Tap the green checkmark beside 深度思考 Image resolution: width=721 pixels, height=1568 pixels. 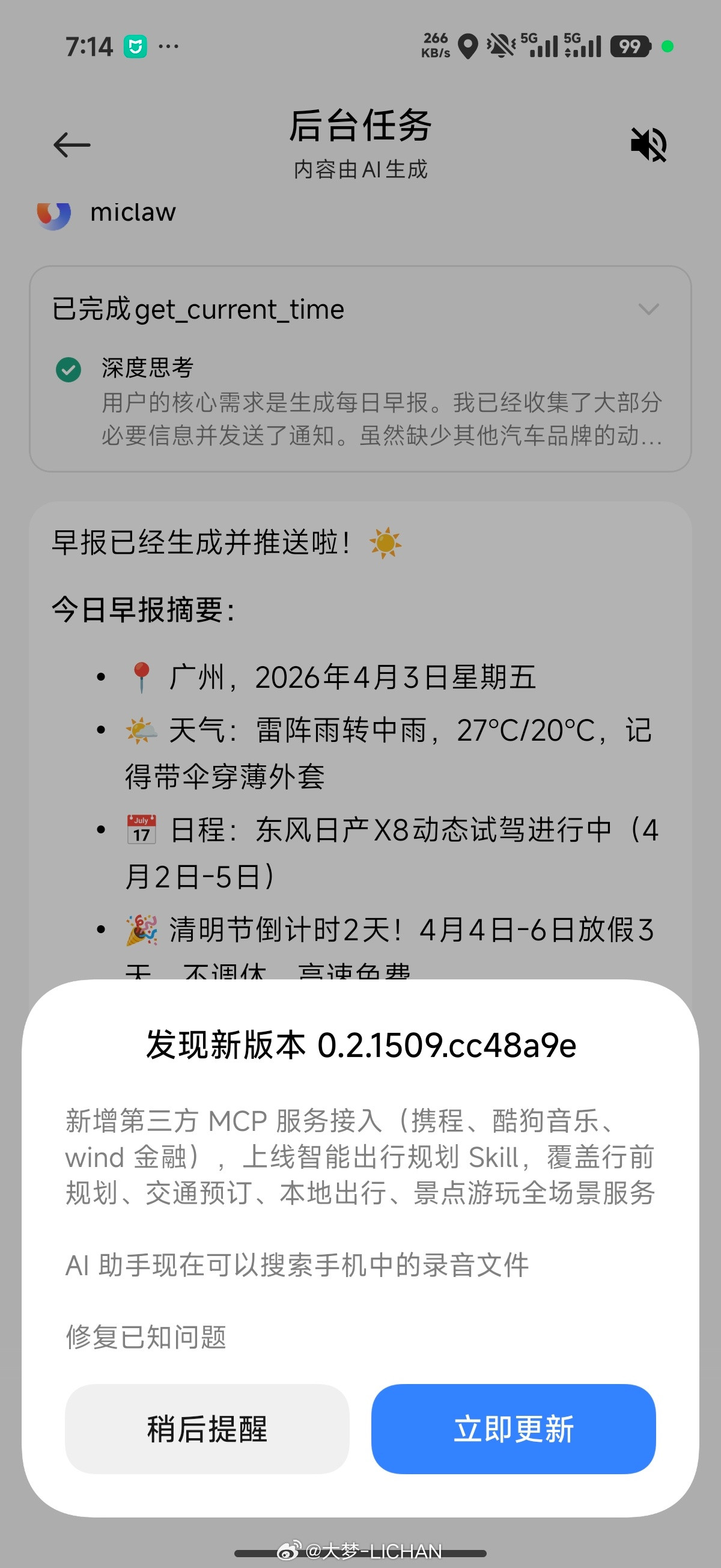[68, 370]
